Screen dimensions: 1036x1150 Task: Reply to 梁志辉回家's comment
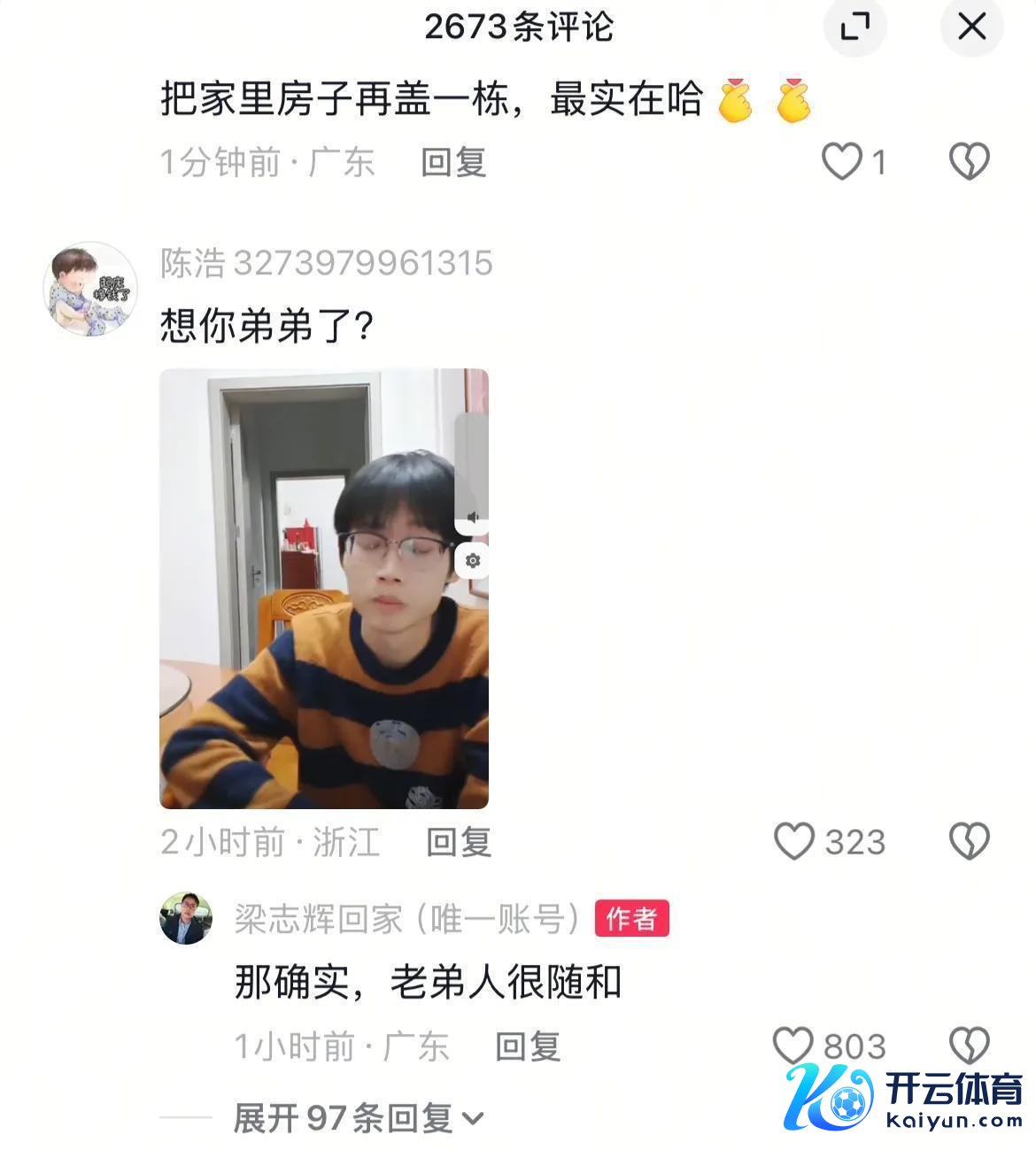click(x=528, y=1046)
